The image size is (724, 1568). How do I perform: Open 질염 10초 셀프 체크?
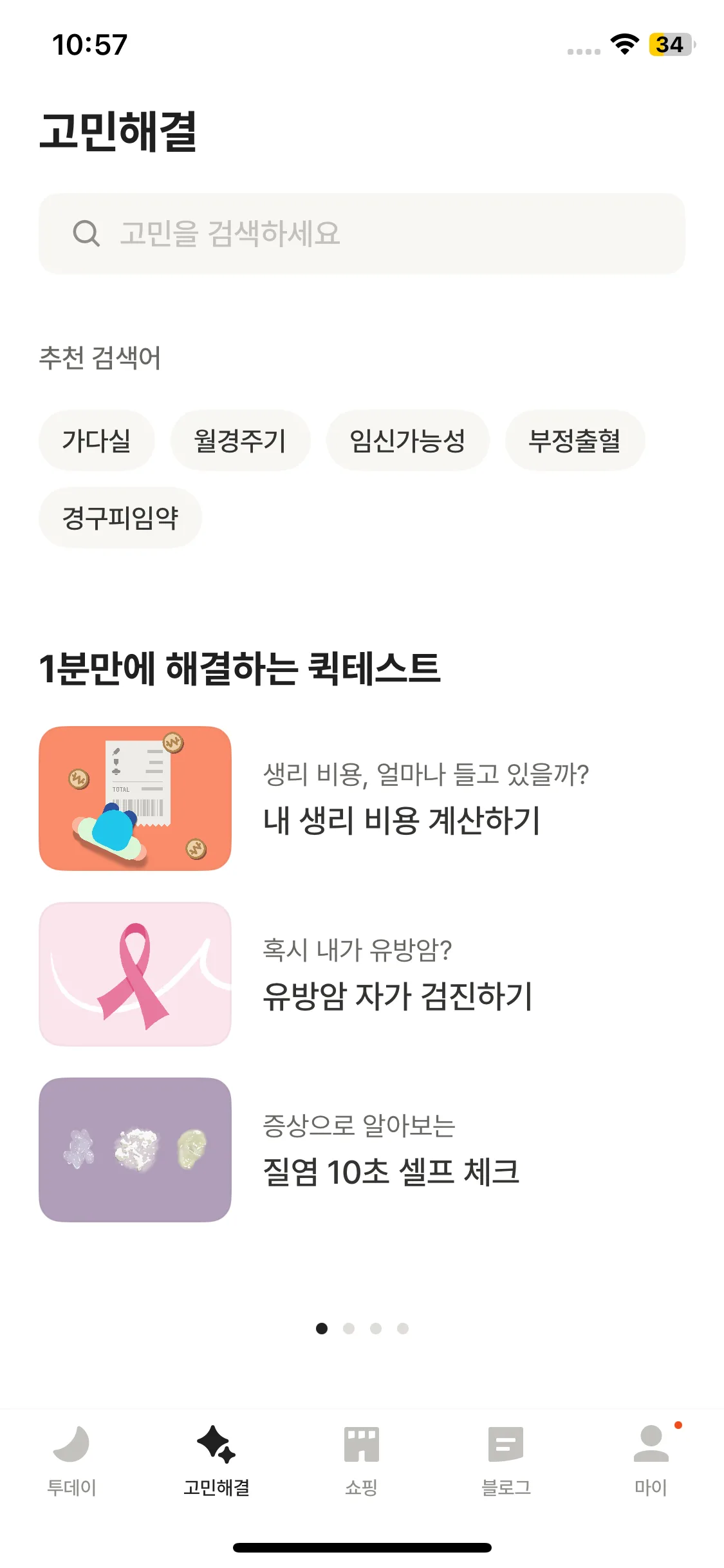tap(360, 1150)
